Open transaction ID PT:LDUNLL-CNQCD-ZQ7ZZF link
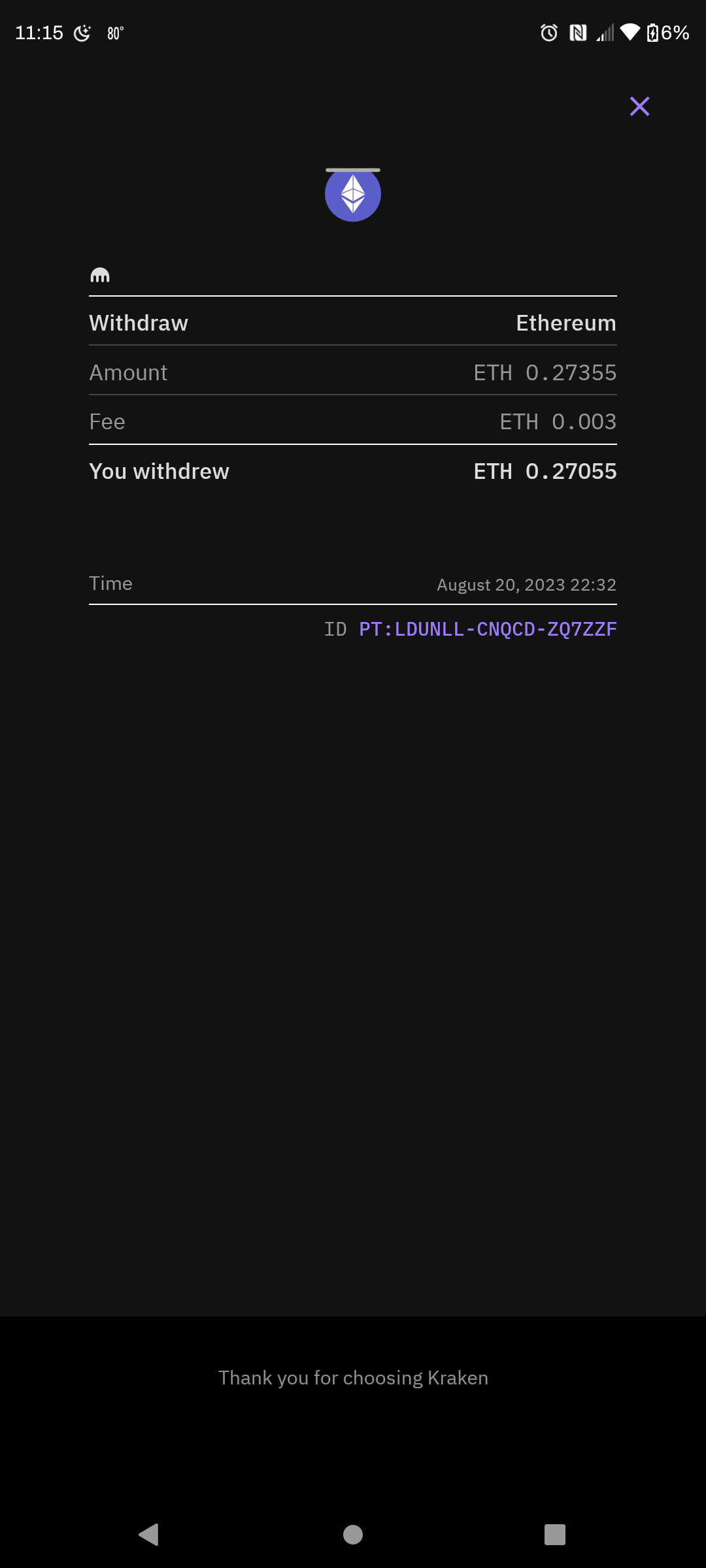 point(488,629)
